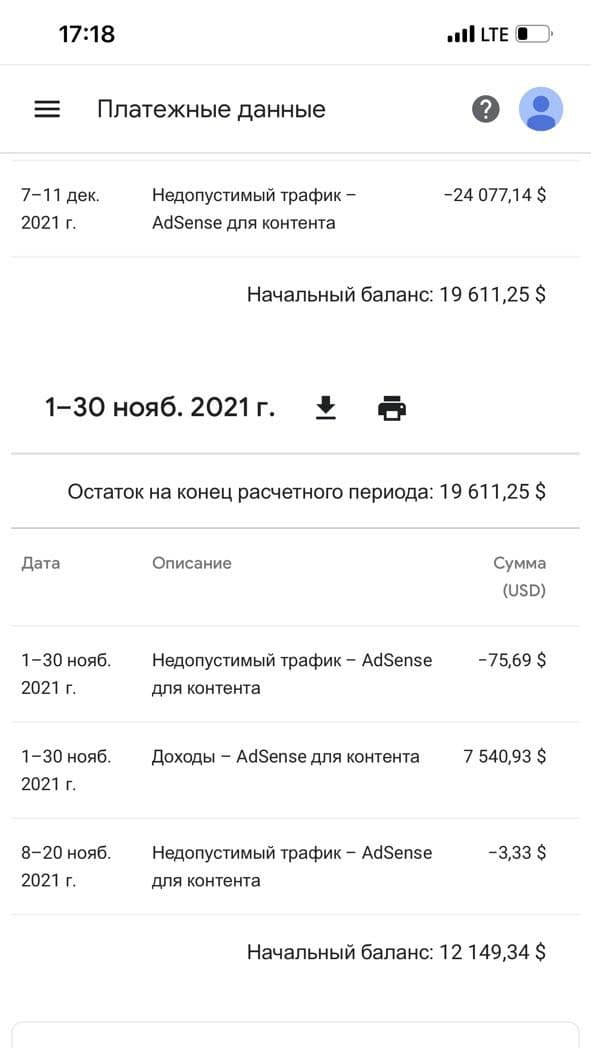
Task: Open the hamburger navigation menu
Action: tap(47, 109)
